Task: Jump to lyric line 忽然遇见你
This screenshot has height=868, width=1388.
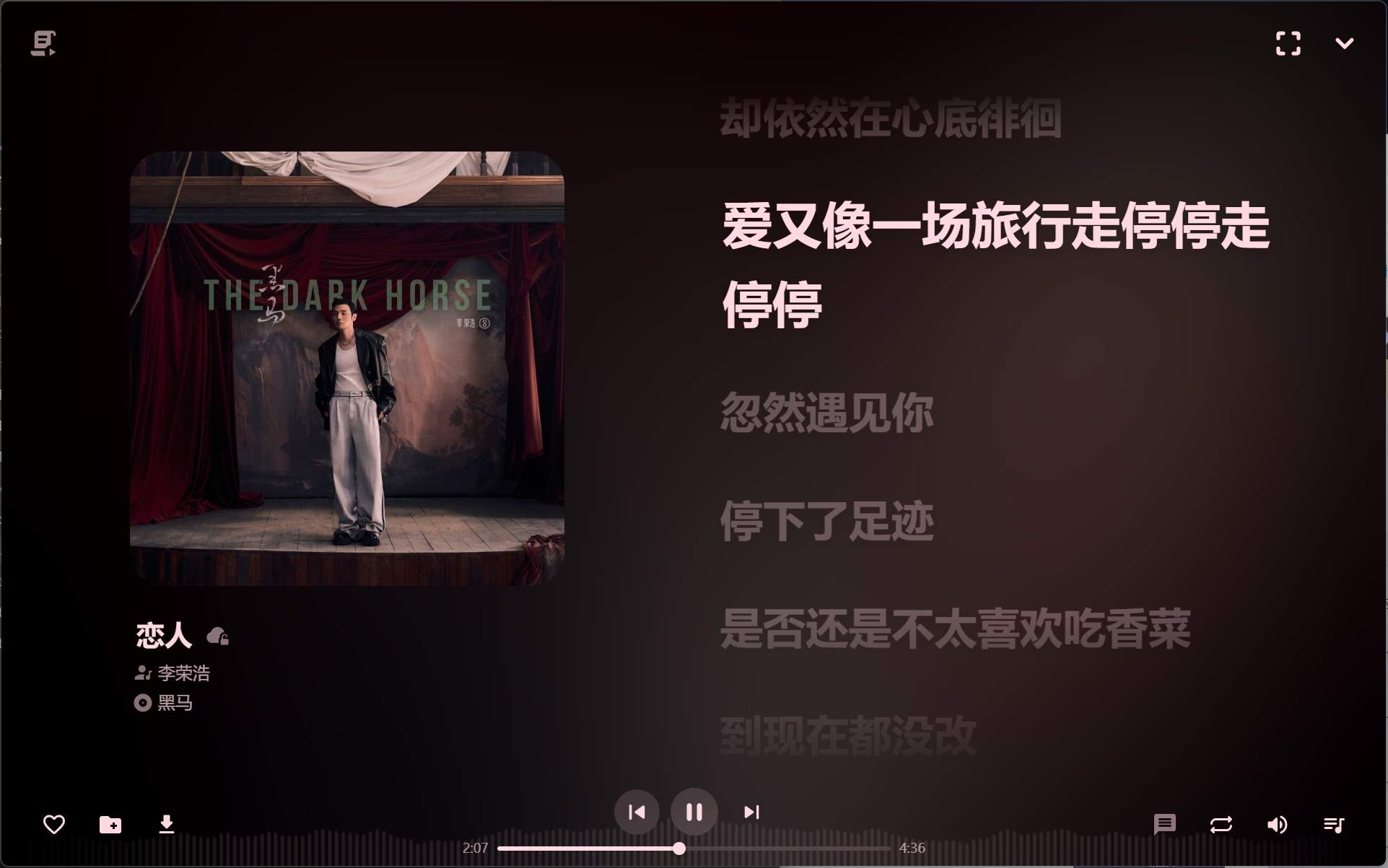Action: (x=826, y=413)
